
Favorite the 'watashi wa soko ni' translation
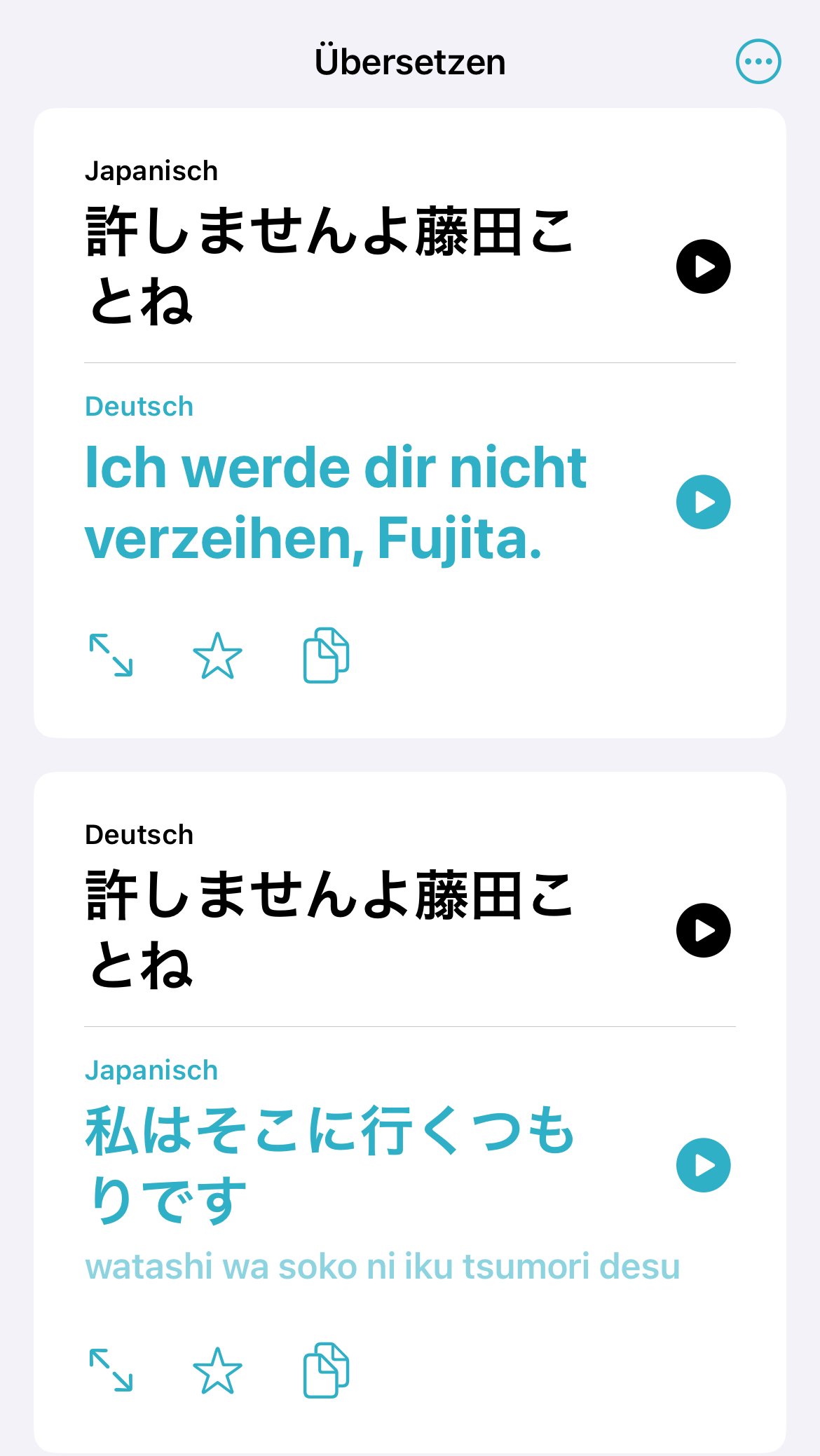217,1370
